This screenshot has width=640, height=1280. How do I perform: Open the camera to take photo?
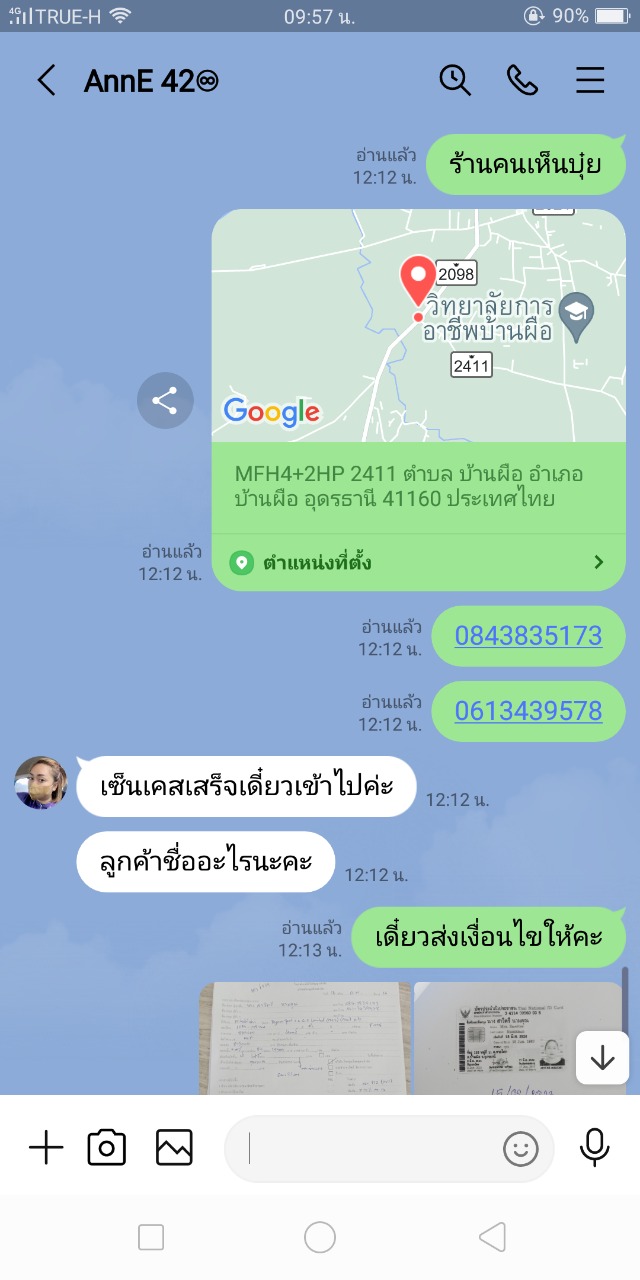point(107,1148)
